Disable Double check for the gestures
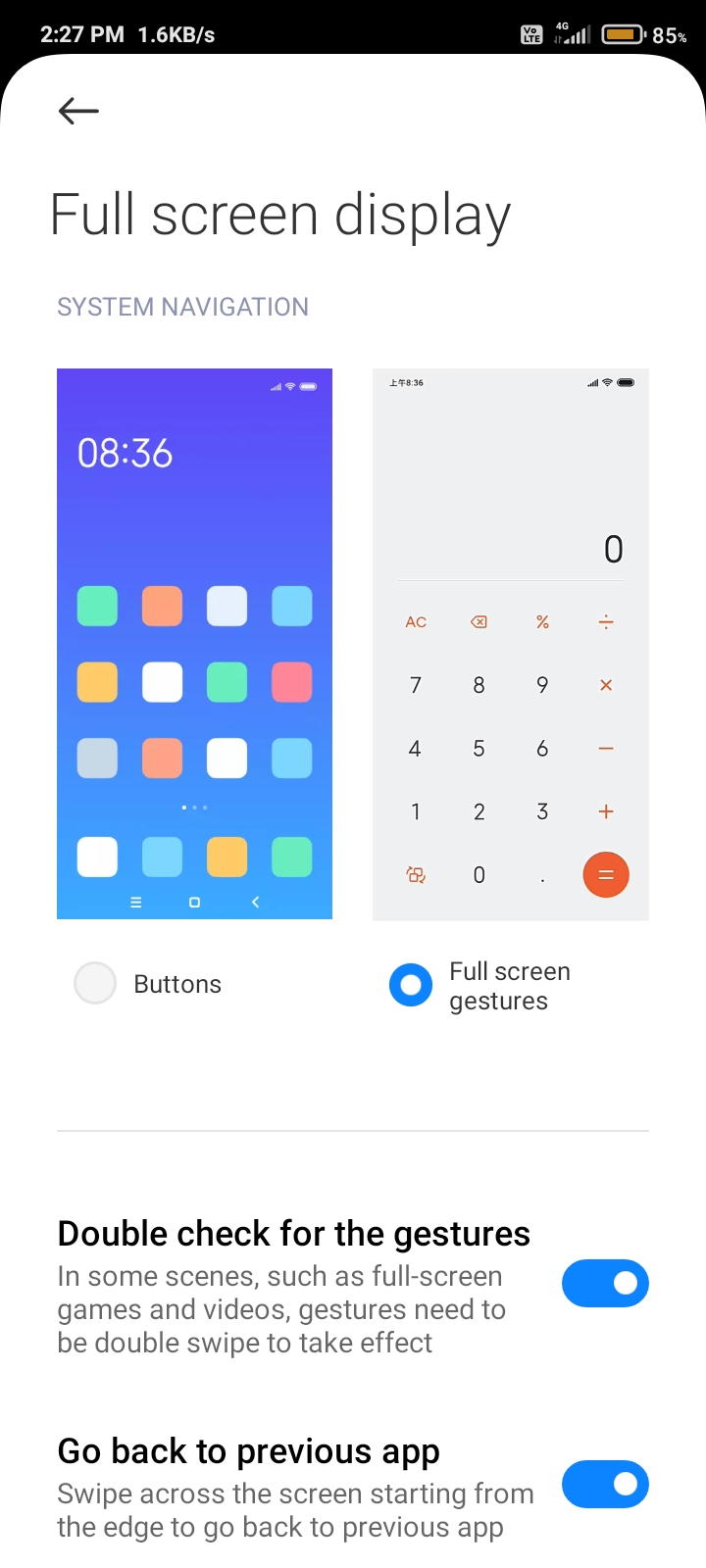This screenshot has height=1568, width=706. point(605,1283)
